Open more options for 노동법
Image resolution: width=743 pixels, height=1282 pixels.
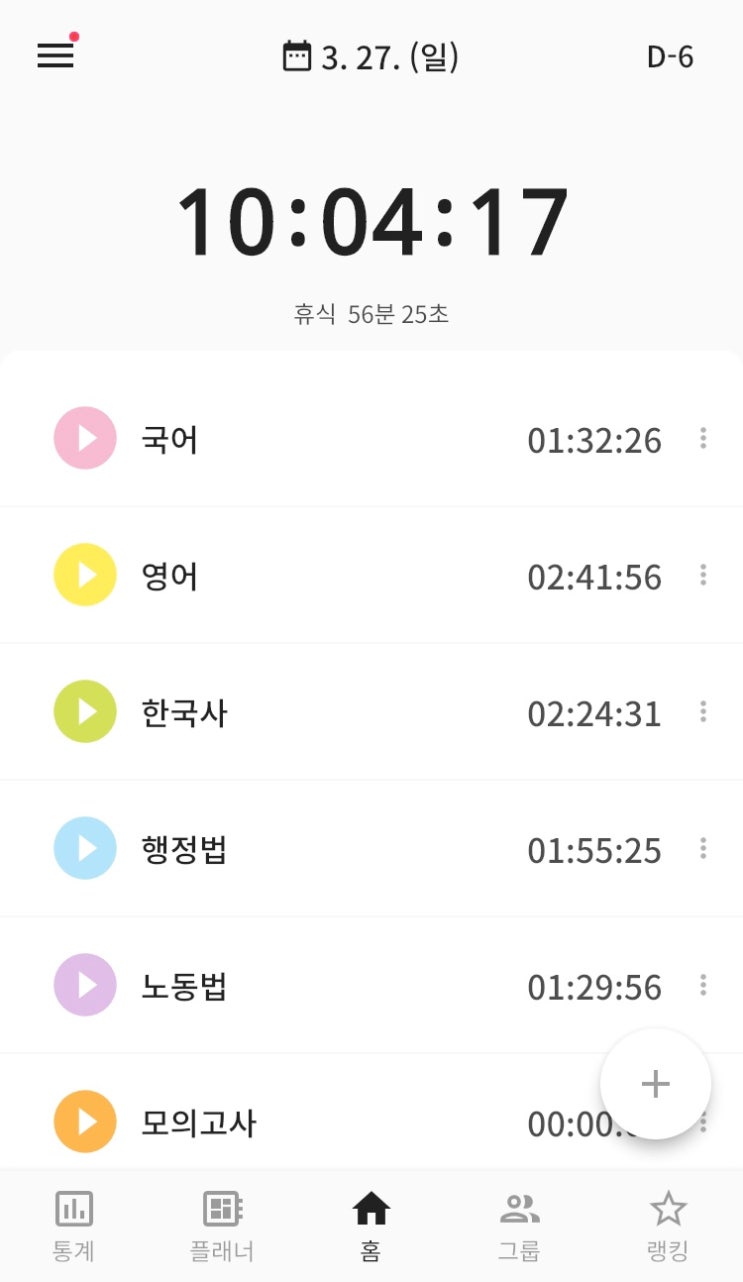coord(703,986)
